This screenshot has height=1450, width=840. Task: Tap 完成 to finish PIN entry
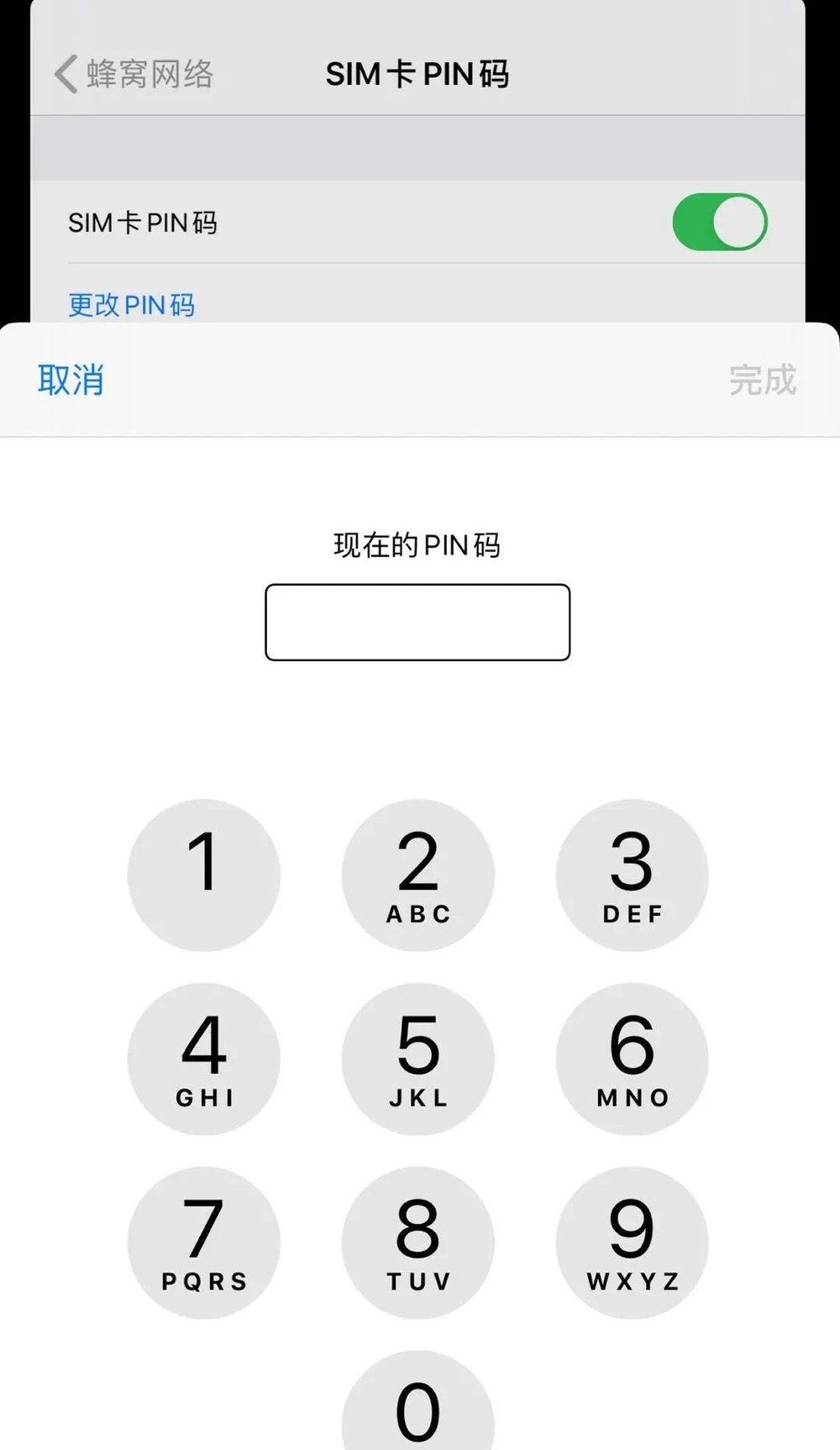pyautogui.click(x=762, y=380)
